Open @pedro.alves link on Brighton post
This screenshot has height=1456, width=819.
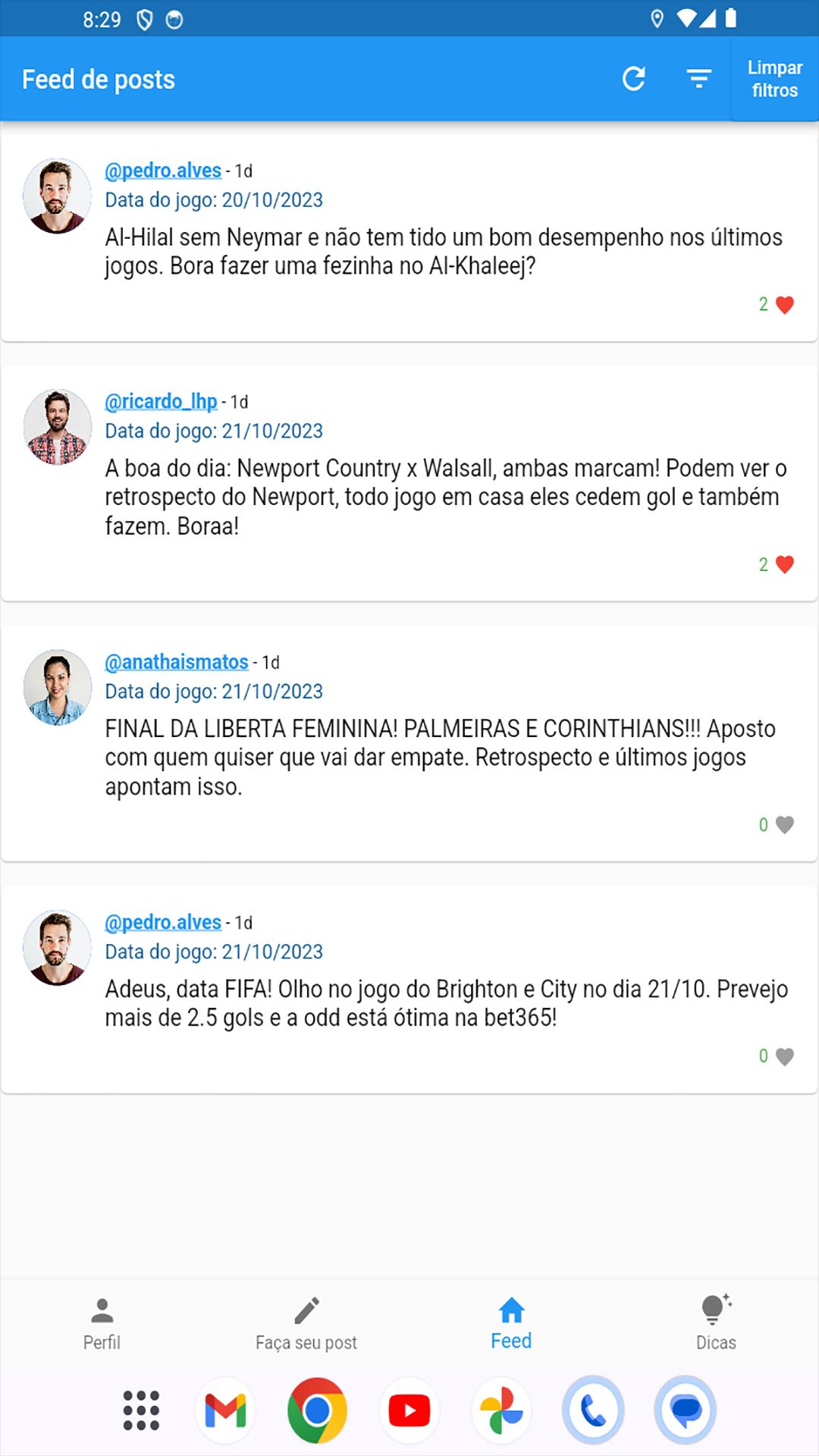[x=163, y=922]
